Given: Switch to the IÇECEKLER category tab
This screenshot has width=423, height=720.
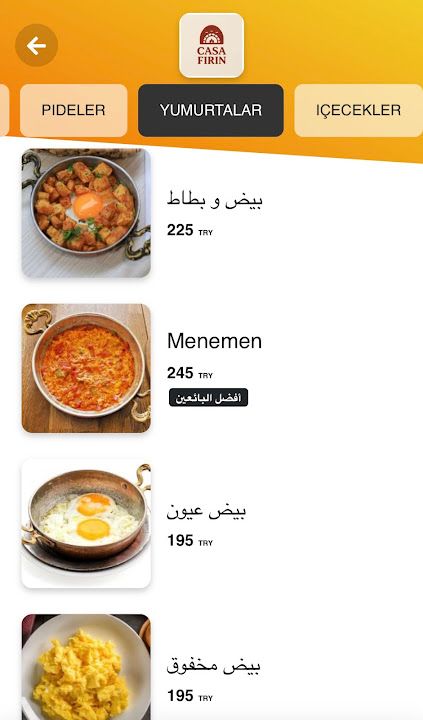Looking at the screenshot, I should coord(358,110).
